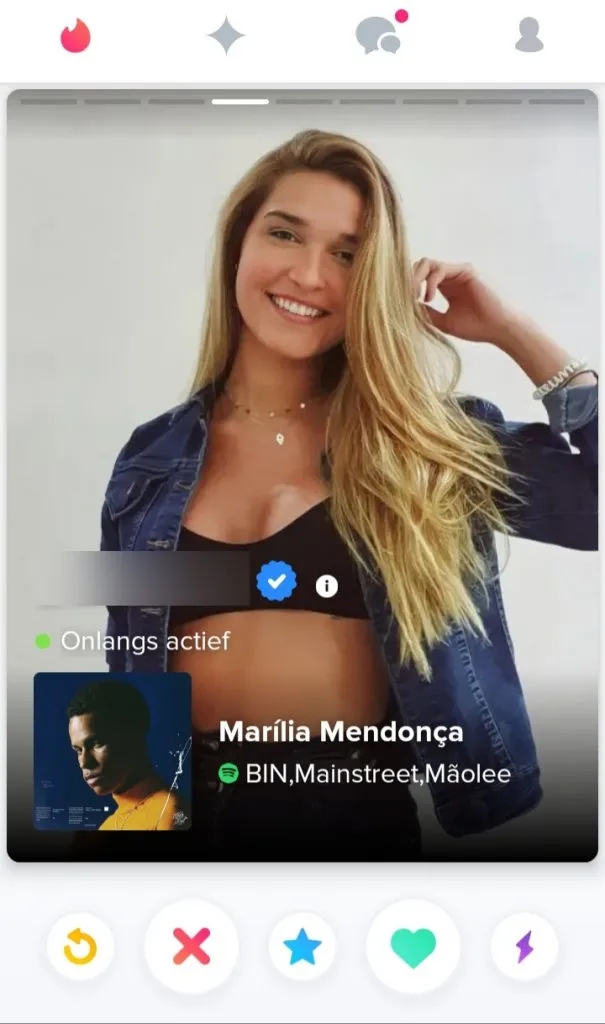Like this profile with the heart
Viewport: 605px width, 1024px height.
pyautogui.click(x=413, y=946)
